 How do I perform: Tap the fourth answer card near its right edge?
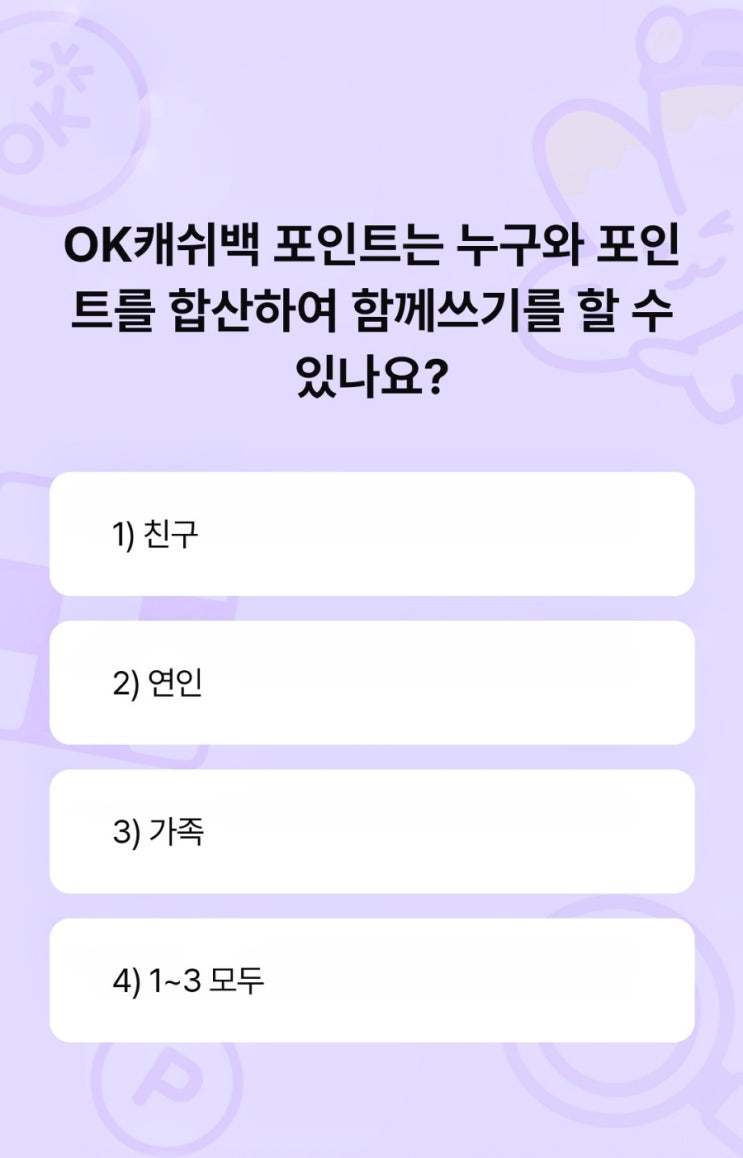(650, 980)
